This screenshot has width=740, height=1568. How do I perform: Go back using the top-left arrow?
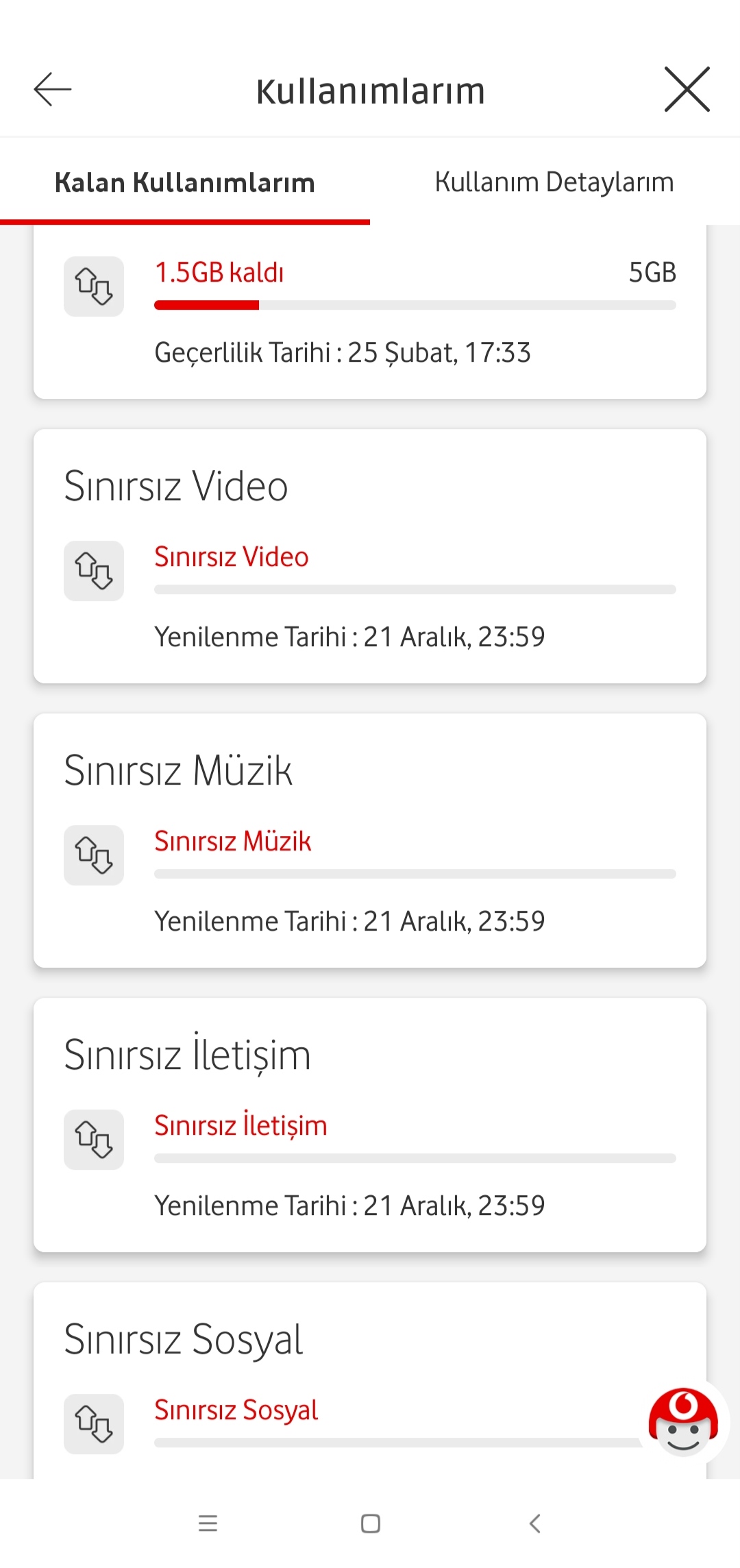(53, 90)
